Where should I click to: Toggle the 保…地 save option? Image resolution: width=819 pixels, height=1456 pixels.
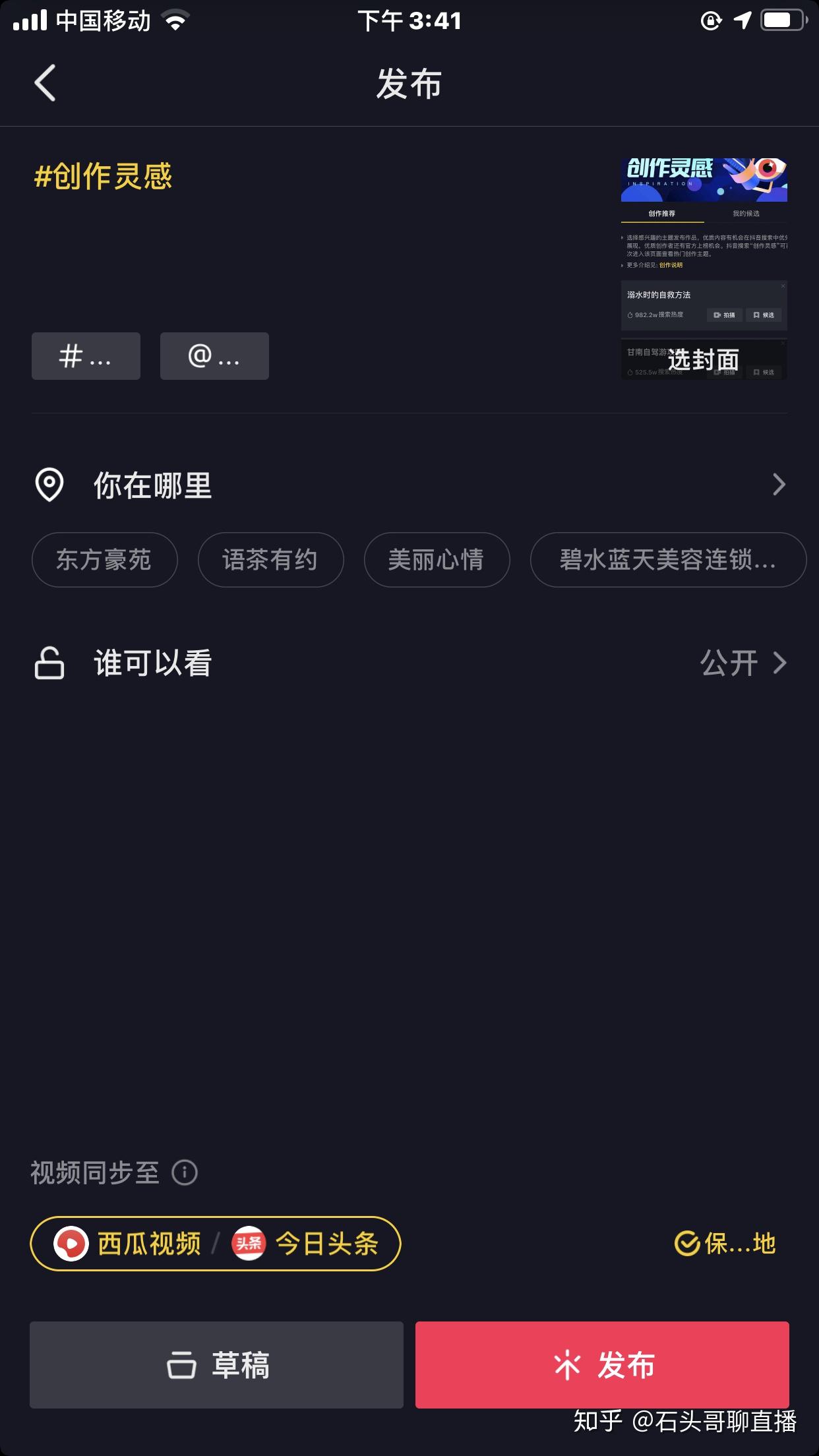point(725,1244)
